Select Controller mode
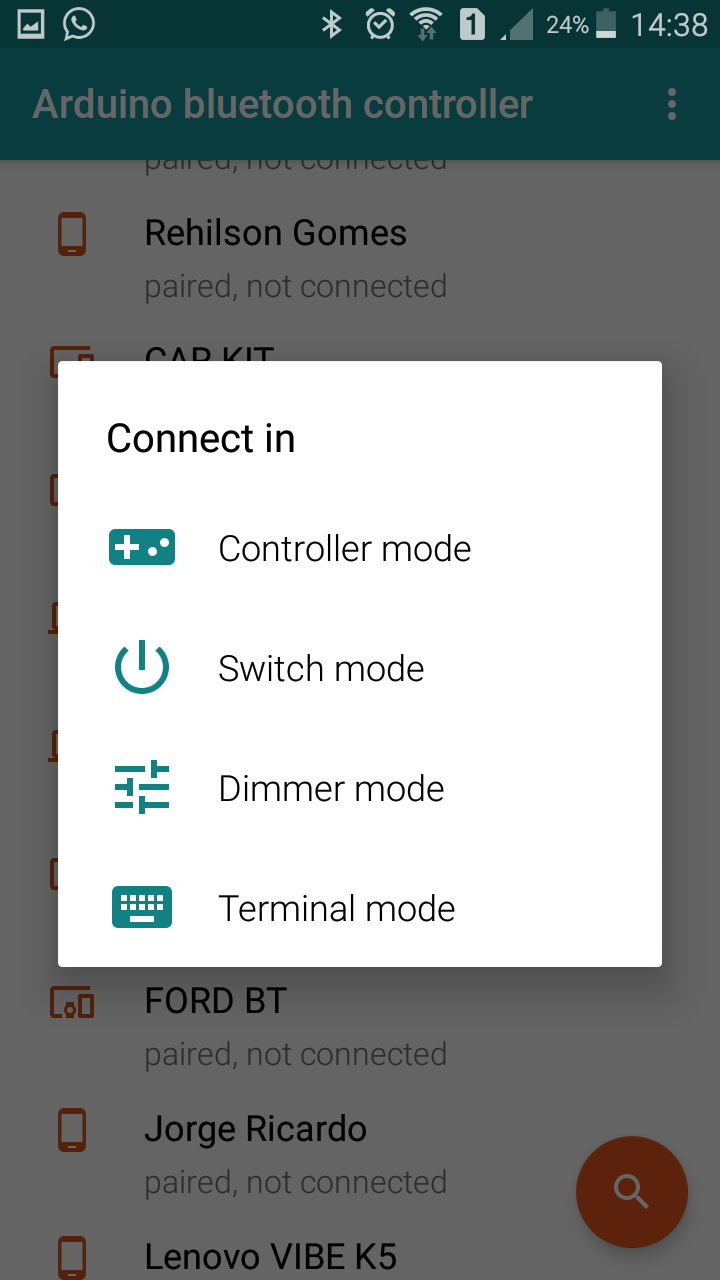This screenshot has width=720, height=1280. click(344, 548)
